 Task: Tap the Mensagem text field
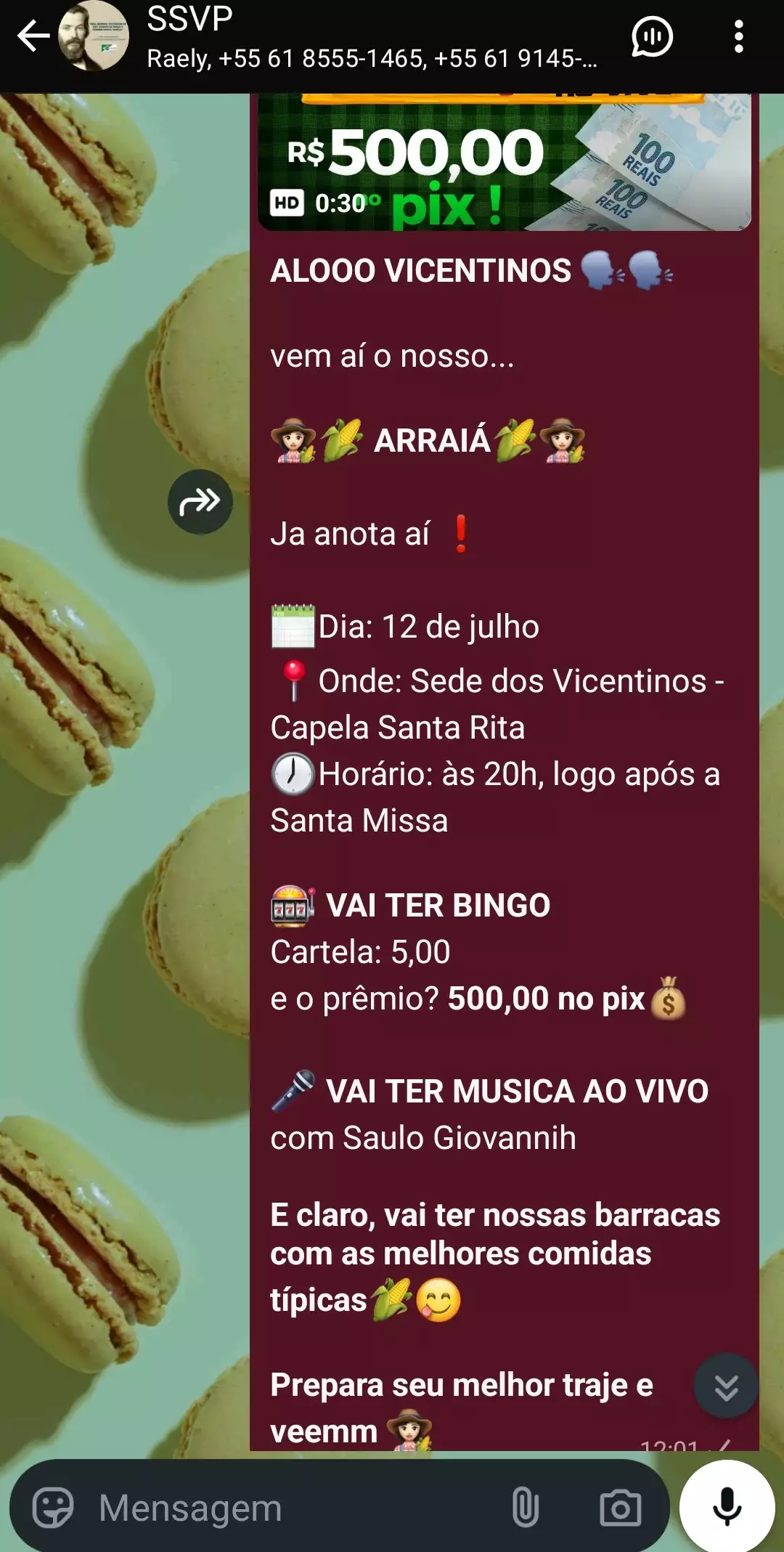(x=290, y=1508)
